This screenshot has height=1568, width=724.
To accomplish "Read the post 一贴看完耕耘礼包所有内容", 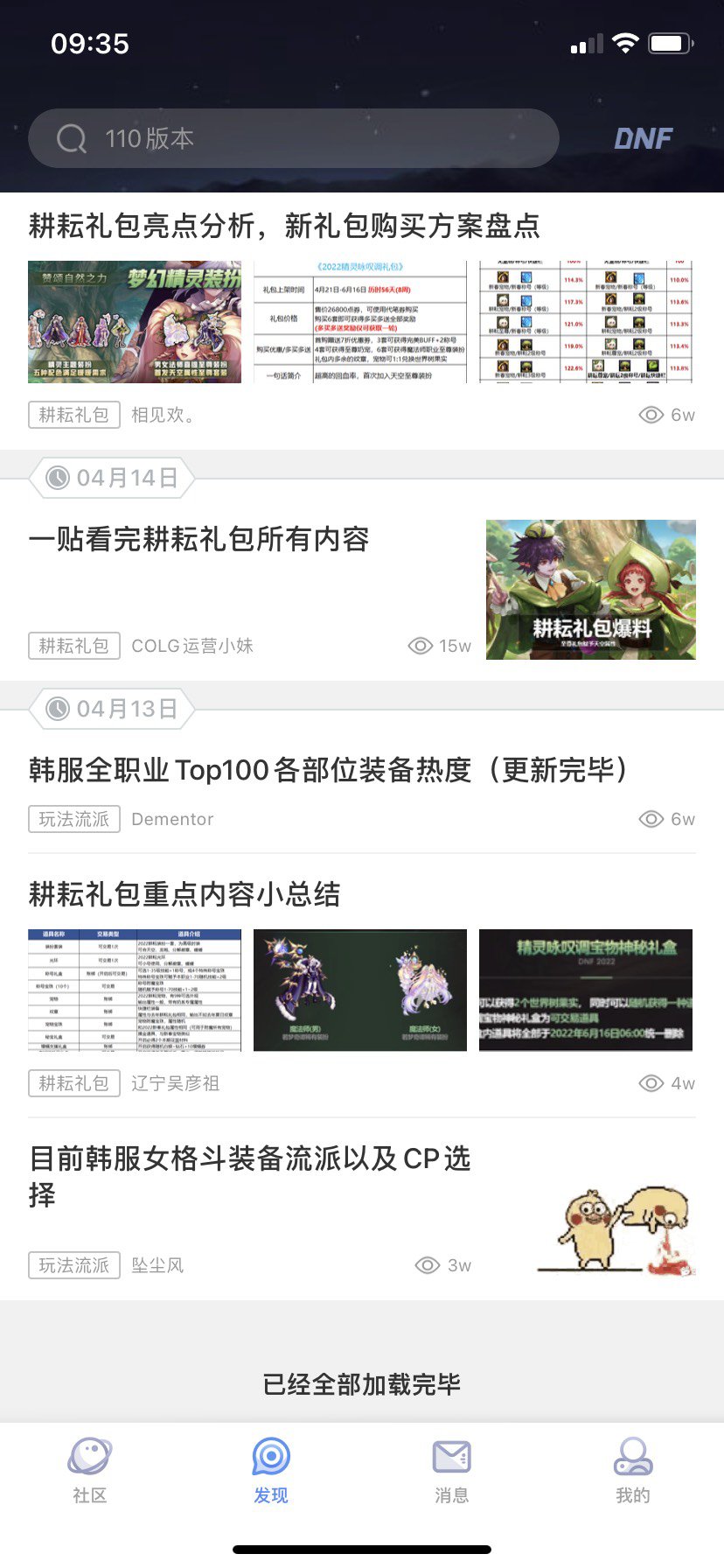I will (199, 539).
